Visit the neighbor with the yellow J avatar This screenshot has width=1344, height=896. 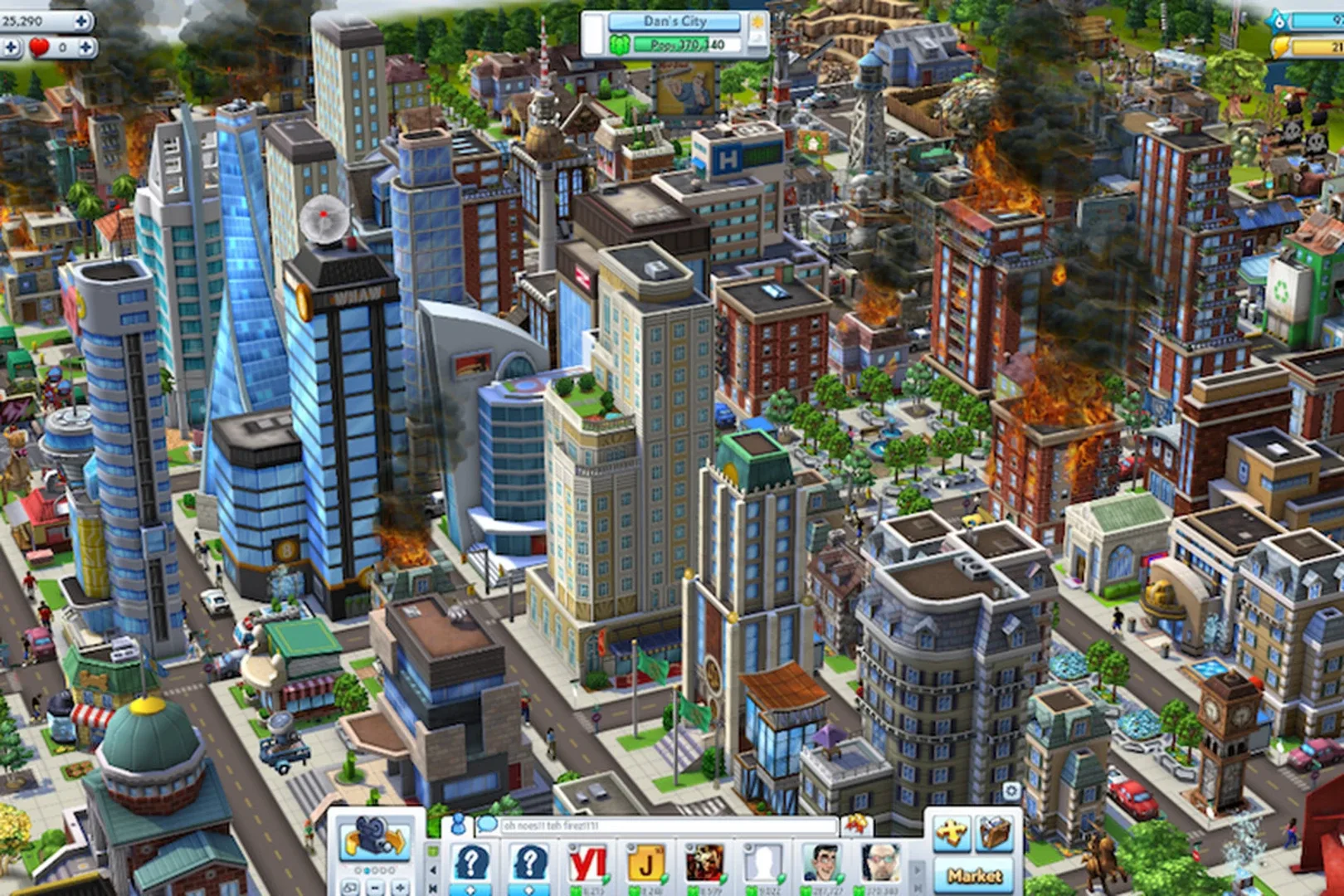(x=645, y=864)
